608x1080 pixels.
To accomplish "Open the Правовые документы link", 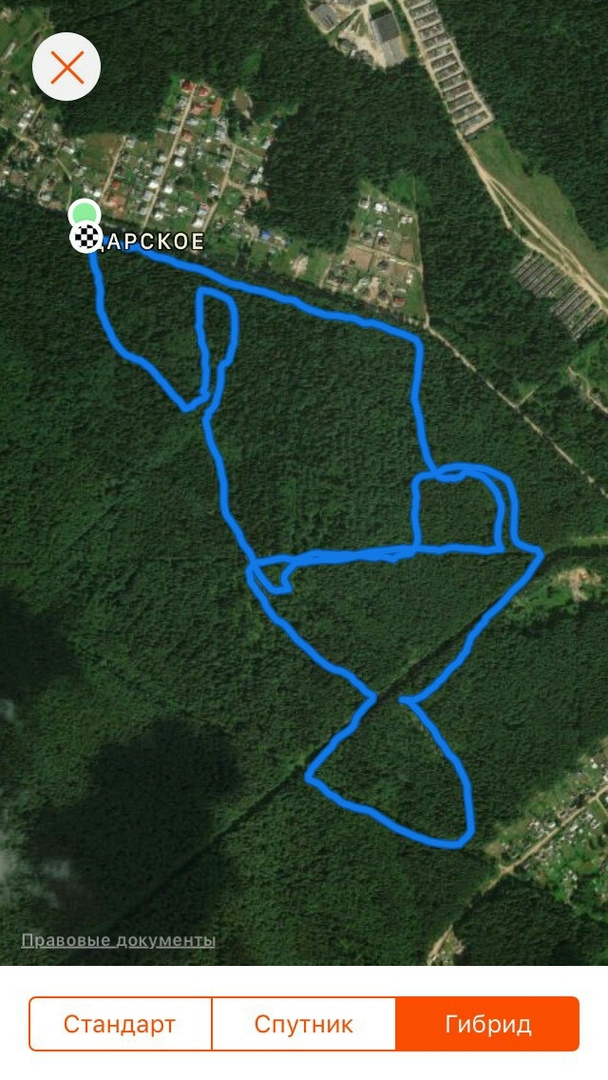I will pyautogui.click(x=118, y=940).
